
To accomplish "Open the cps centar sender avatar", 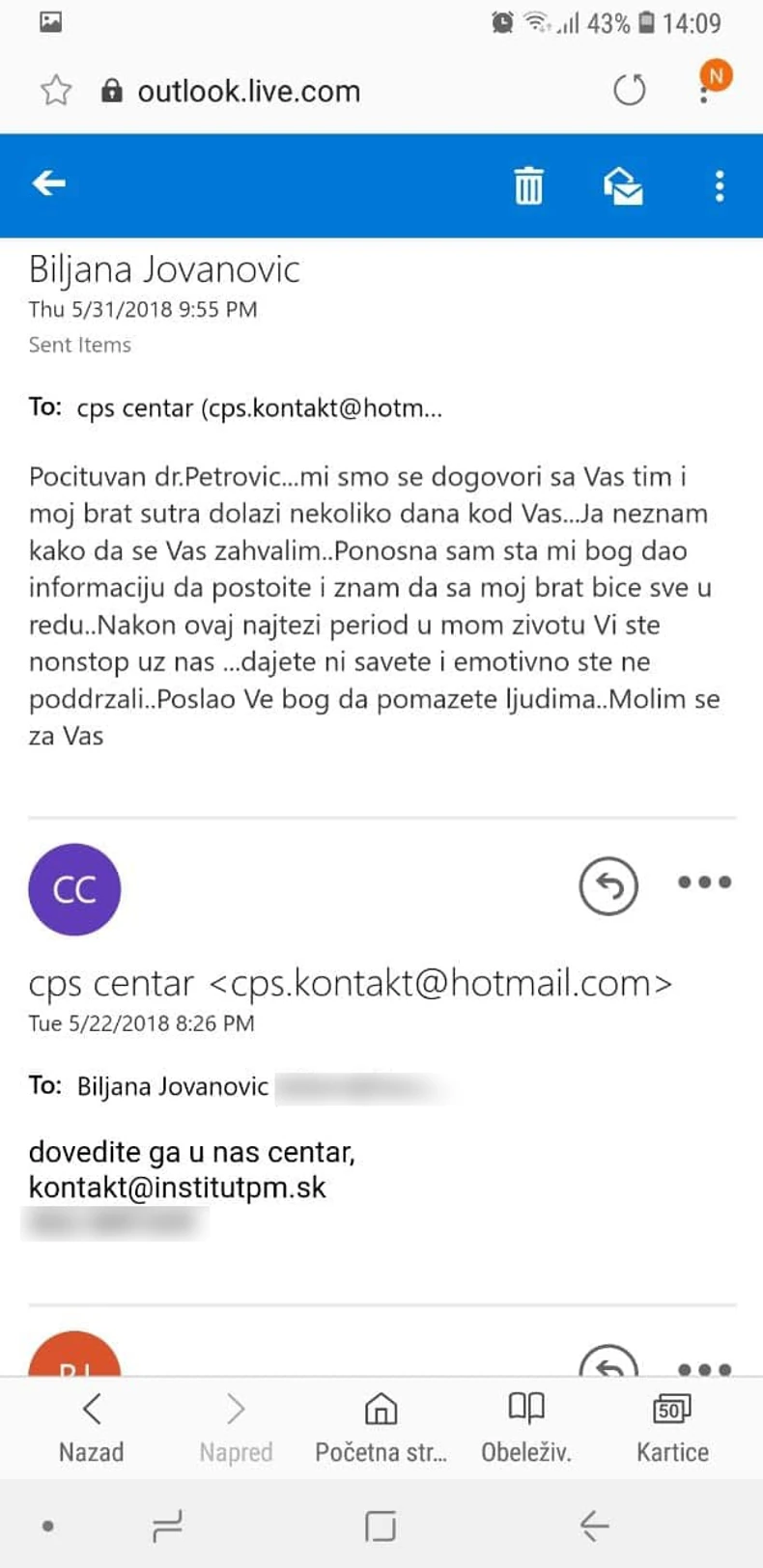I will pyautogui.click(x=74, y=889).
